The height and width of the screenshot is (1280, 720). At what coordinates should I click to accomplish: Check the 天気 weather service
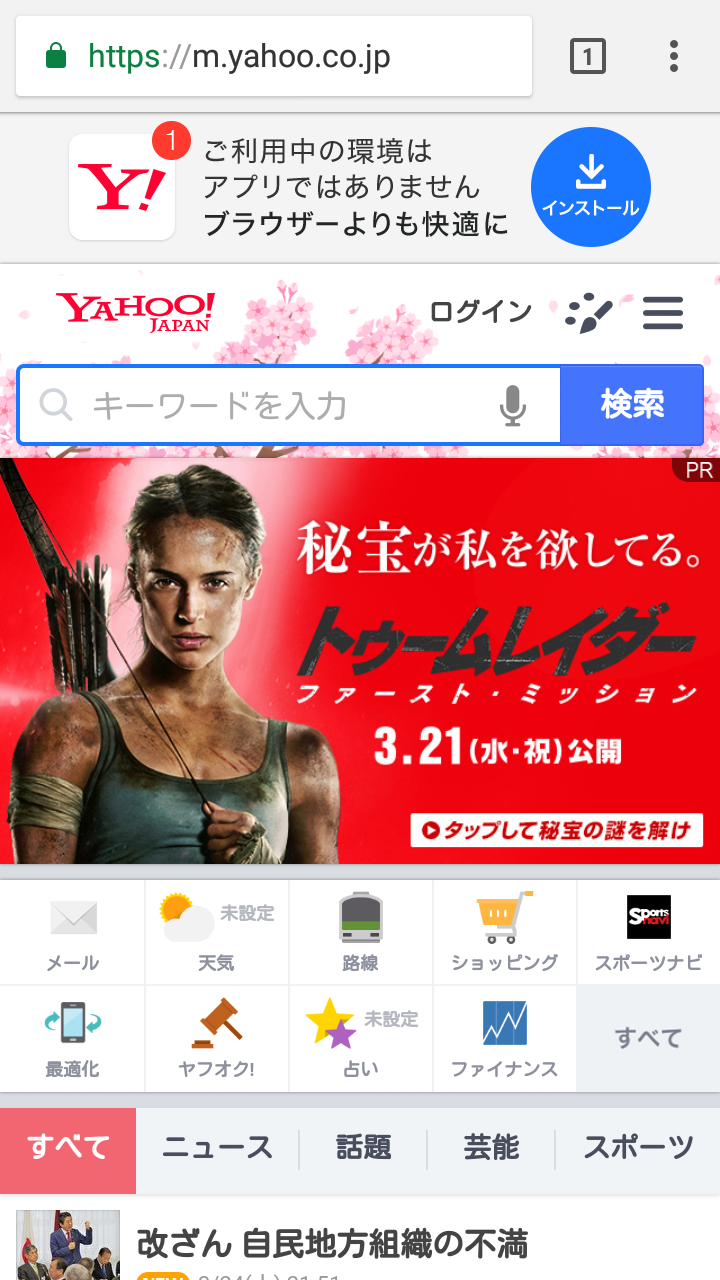216,932
